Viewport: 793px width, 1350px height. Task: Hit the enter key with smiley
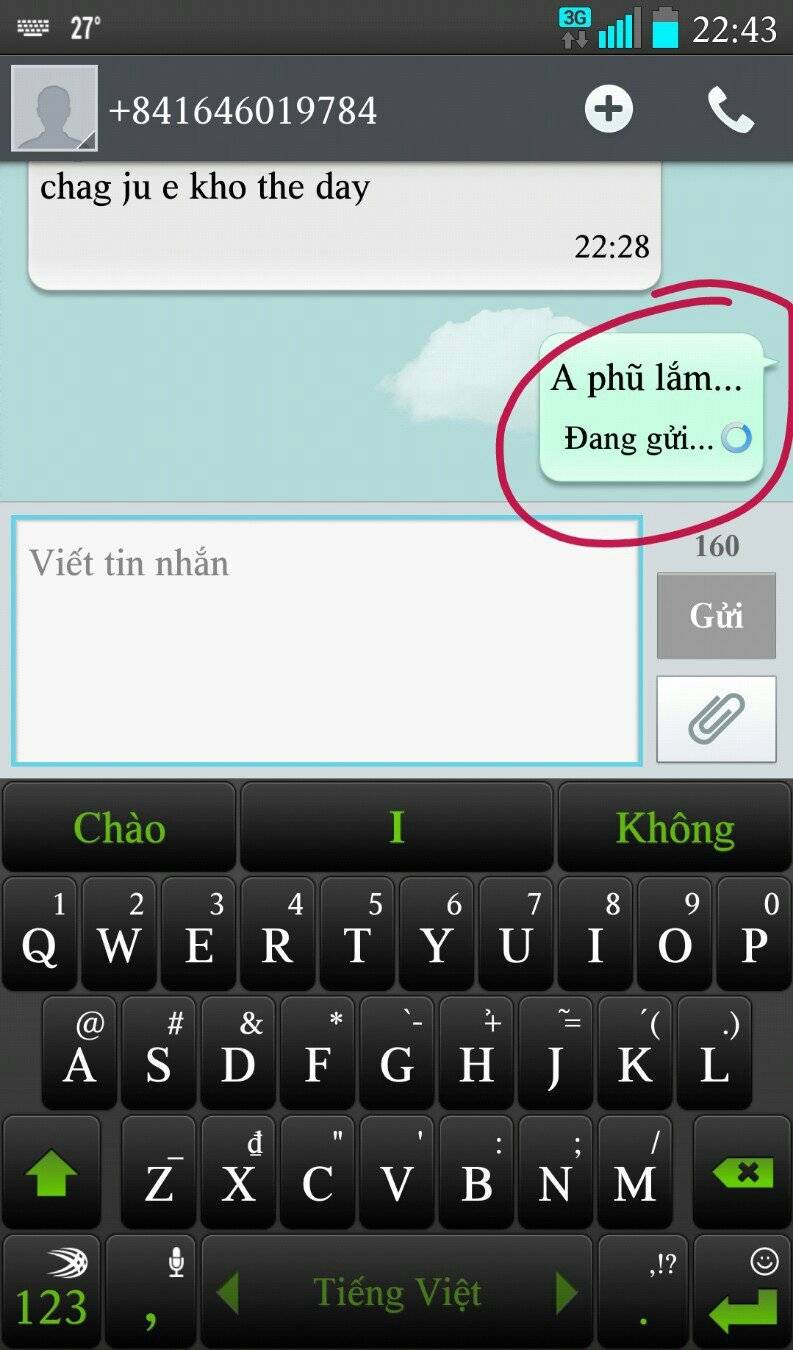click(x=742, y=1292)
